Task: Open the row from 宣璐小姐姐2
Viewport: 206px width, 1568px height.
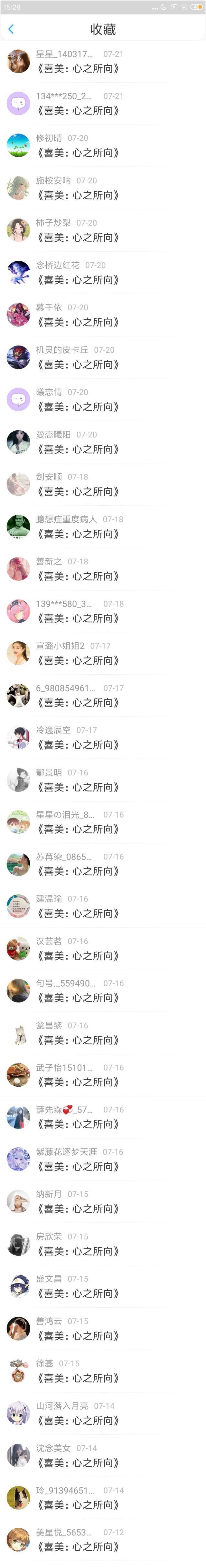Action: point(103,653)
